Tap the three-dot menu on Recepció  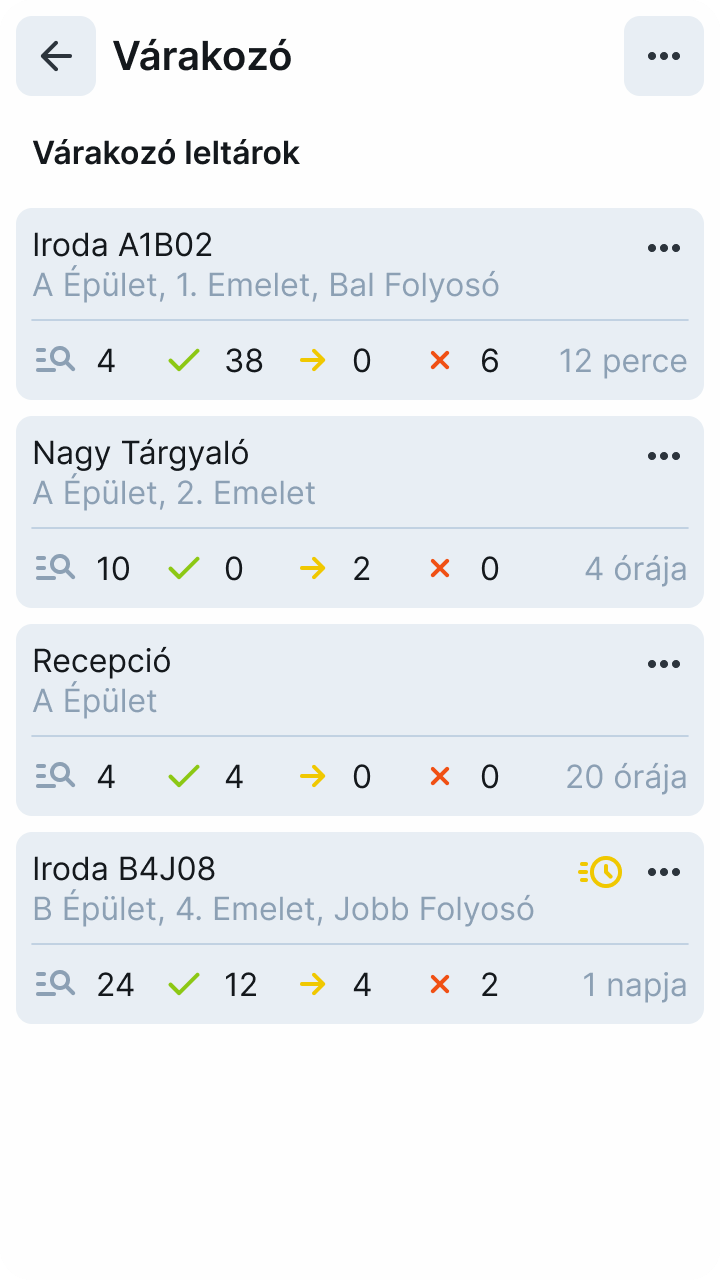(664, 664)
